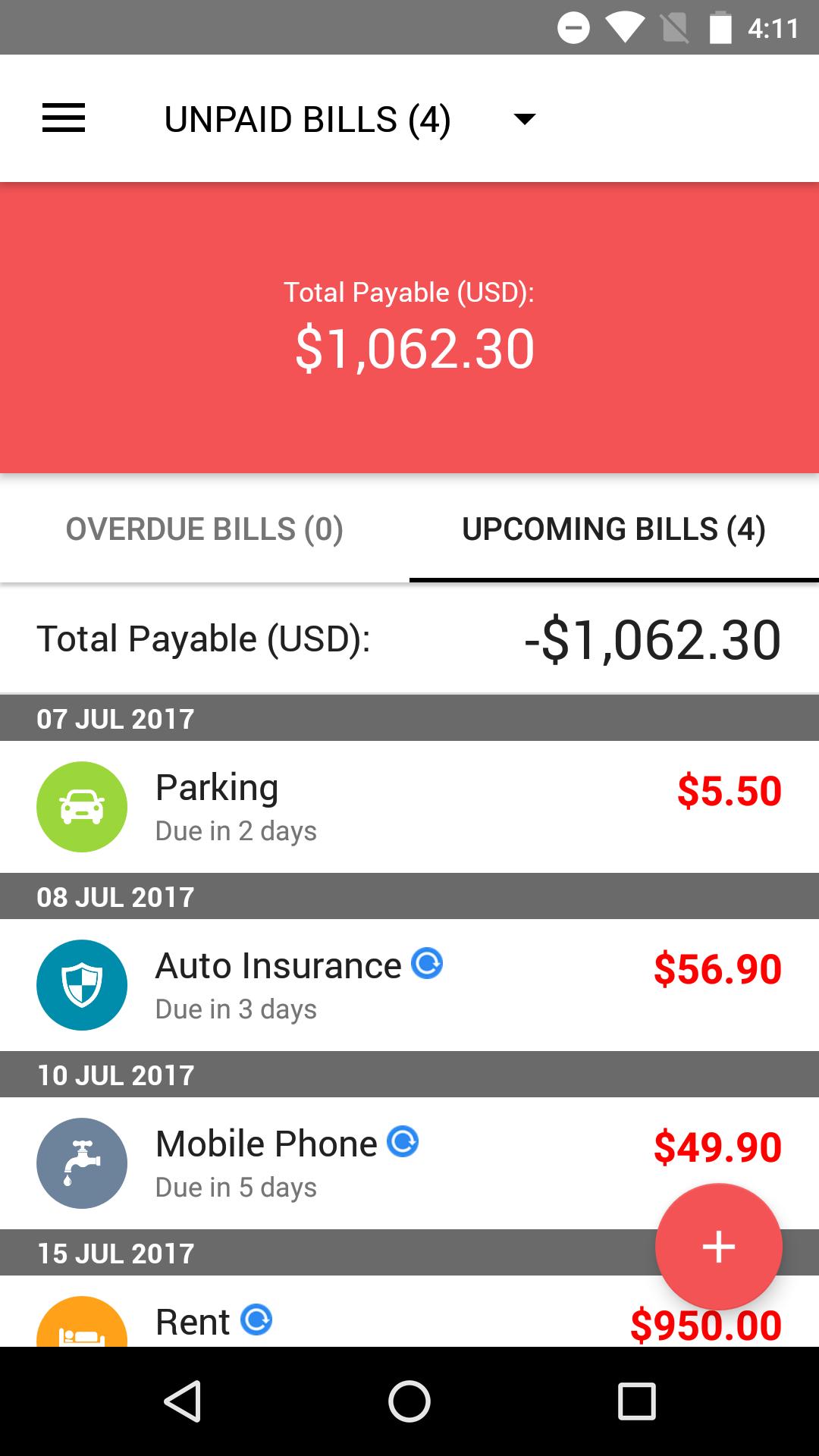Go back using the system back button
This screenshot has height=1456, width=819.
coord(183,1401)
